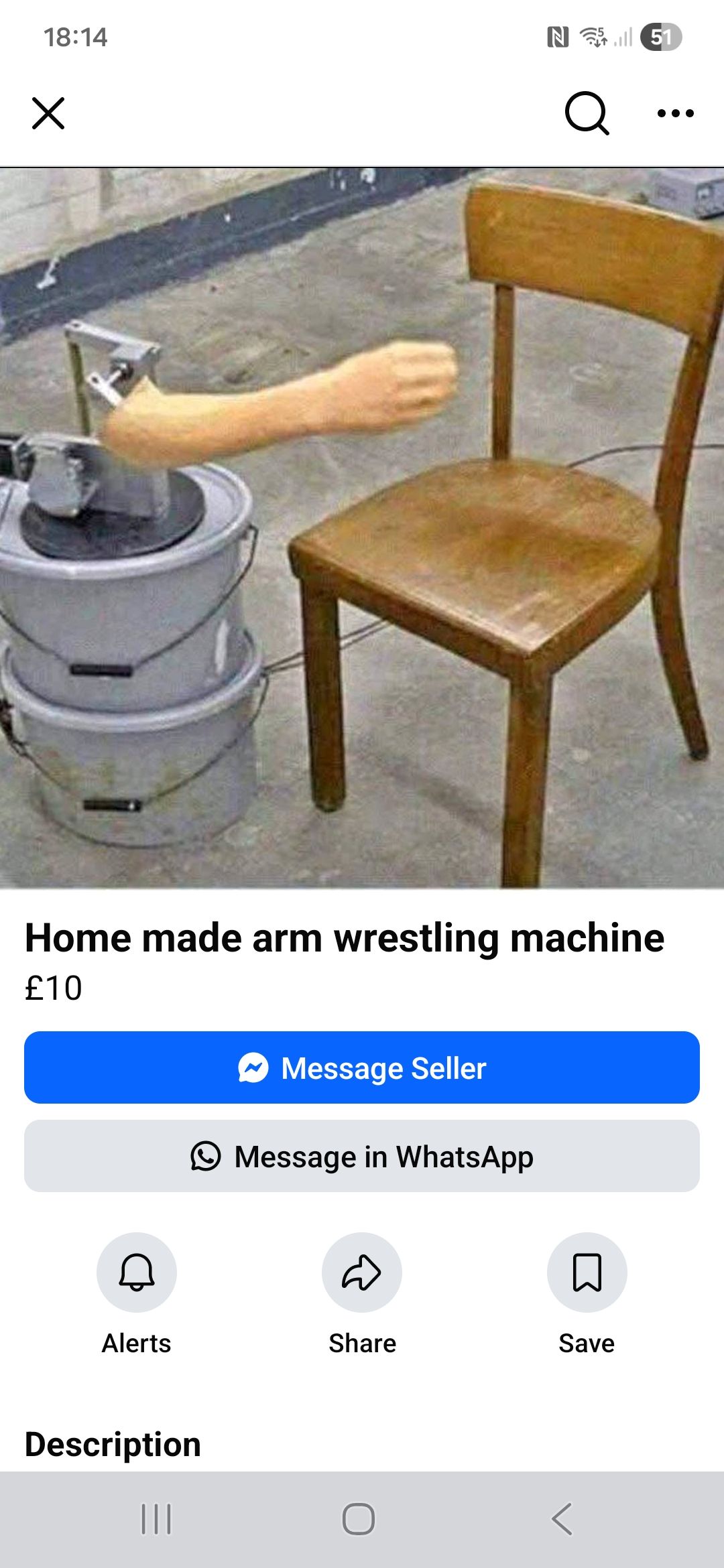This screenshot has width=724, height=1568.
Task: View the arm wrestling machine photo
Action: pos(362,528)
